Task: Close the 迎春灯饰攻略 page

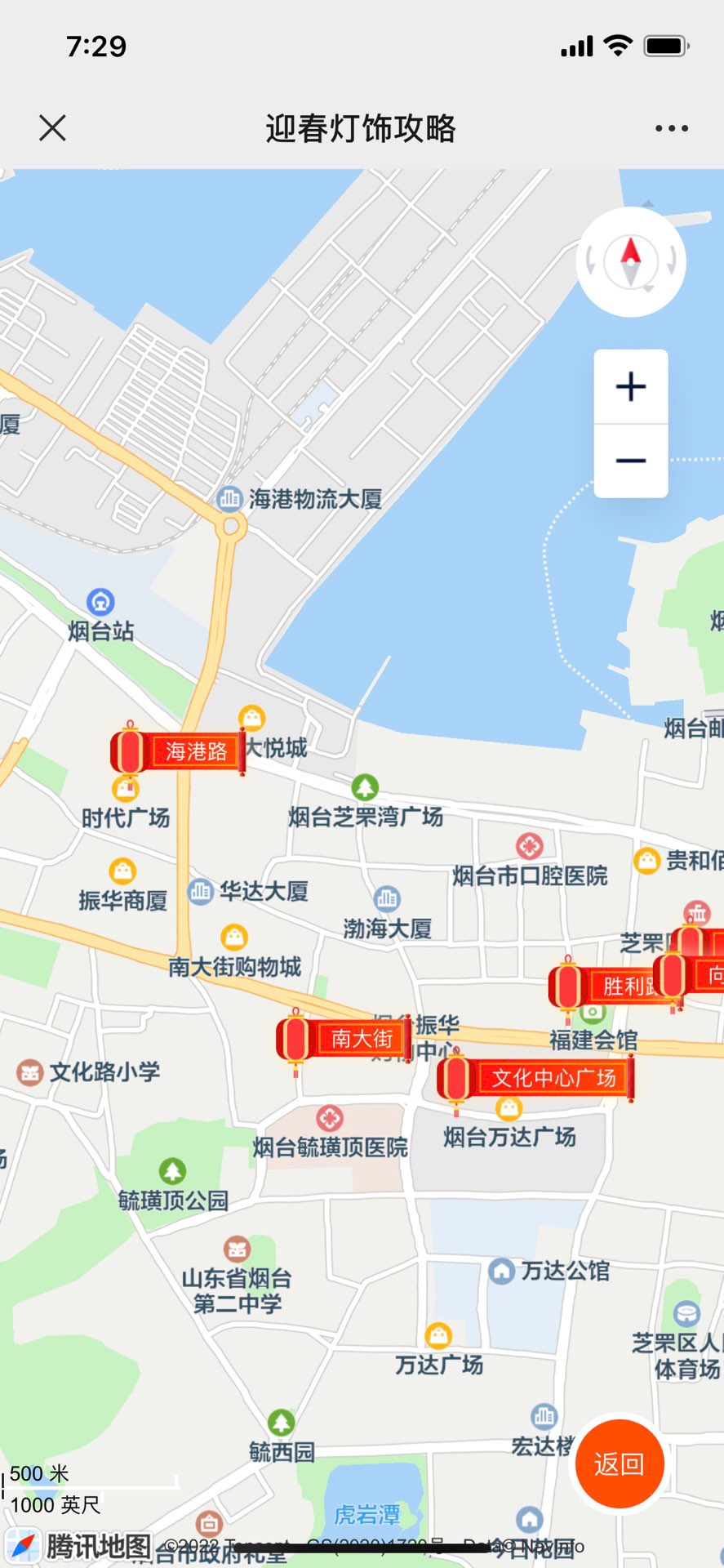Action: point(52,128)
